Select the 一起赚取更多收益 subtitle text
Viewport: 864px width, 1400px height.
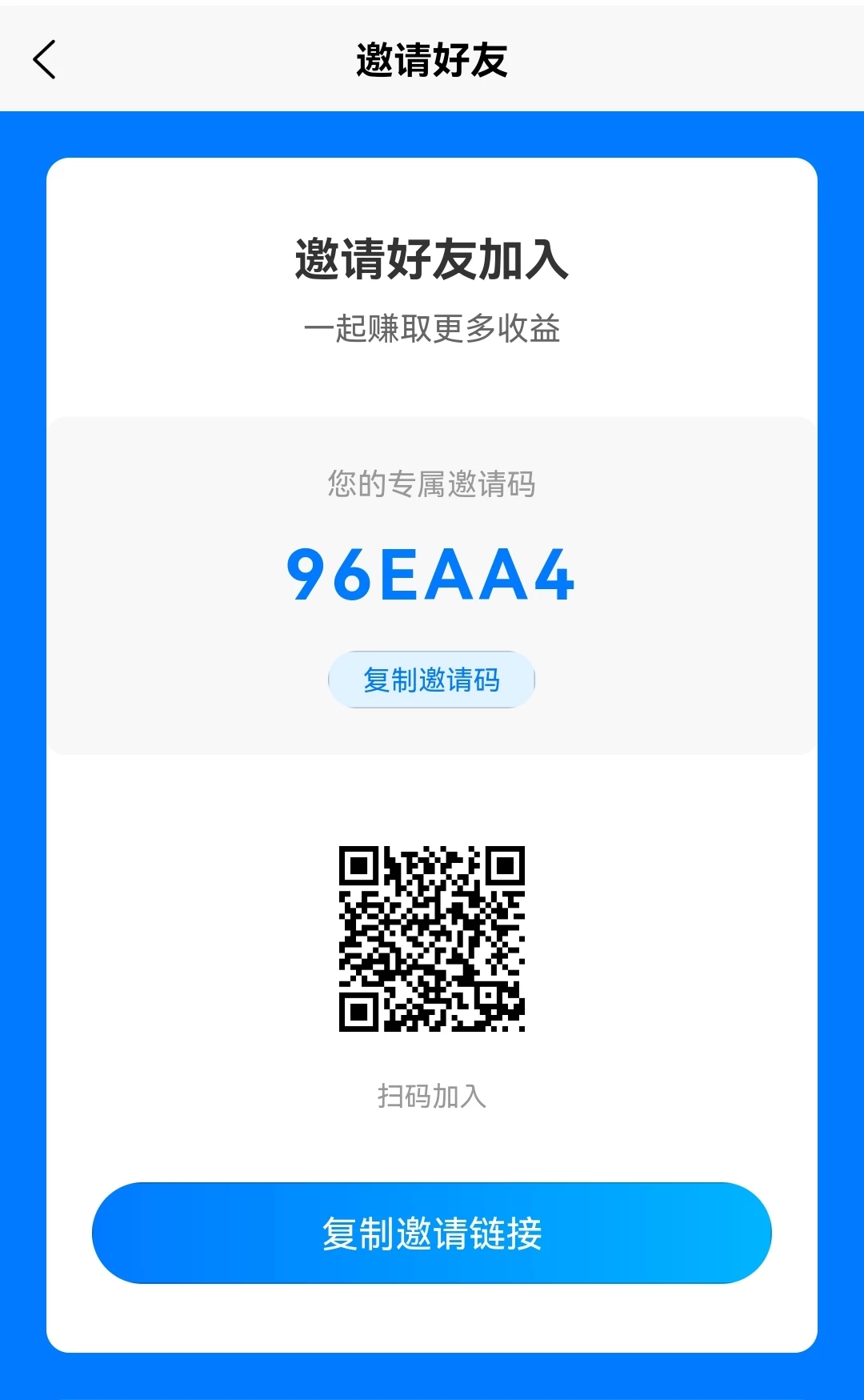click(x=432, y=327)
